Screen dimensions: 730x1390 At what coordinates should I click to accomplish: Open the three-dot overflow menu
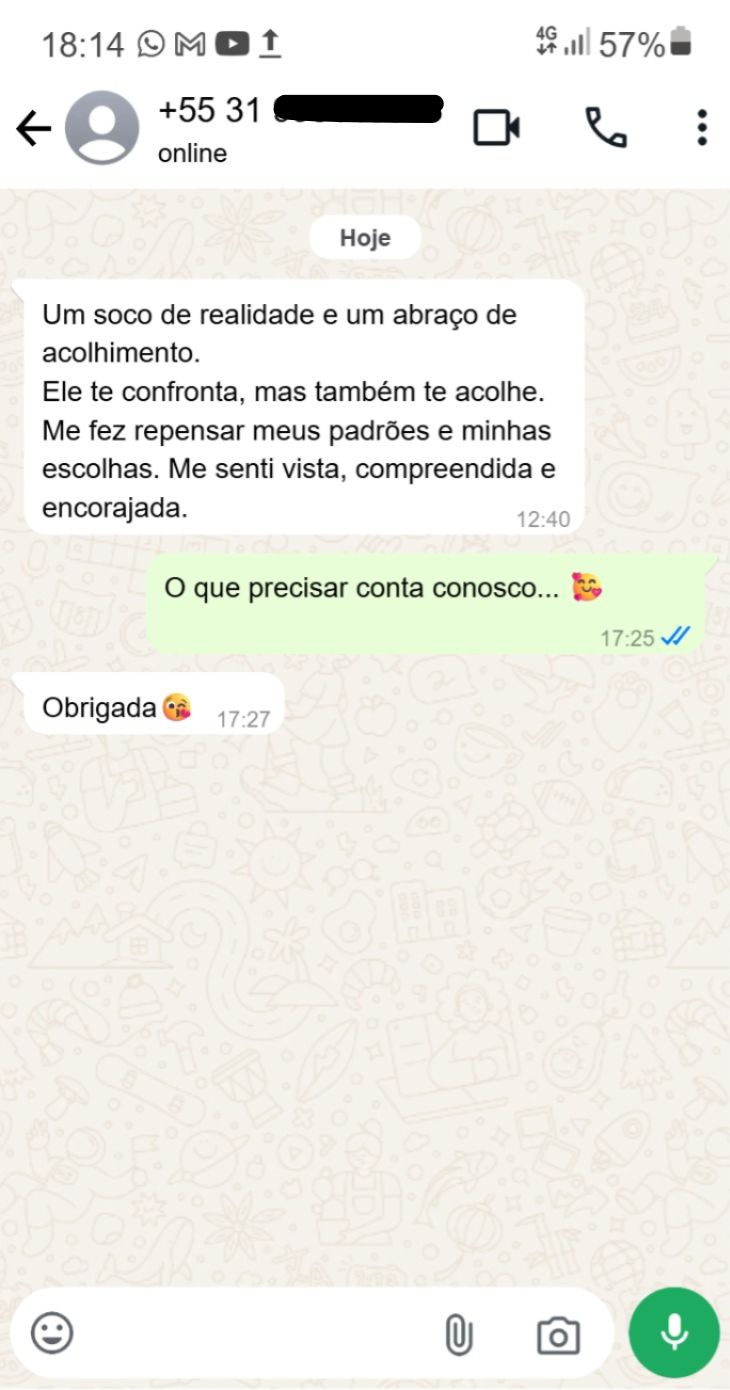(702, 128)
